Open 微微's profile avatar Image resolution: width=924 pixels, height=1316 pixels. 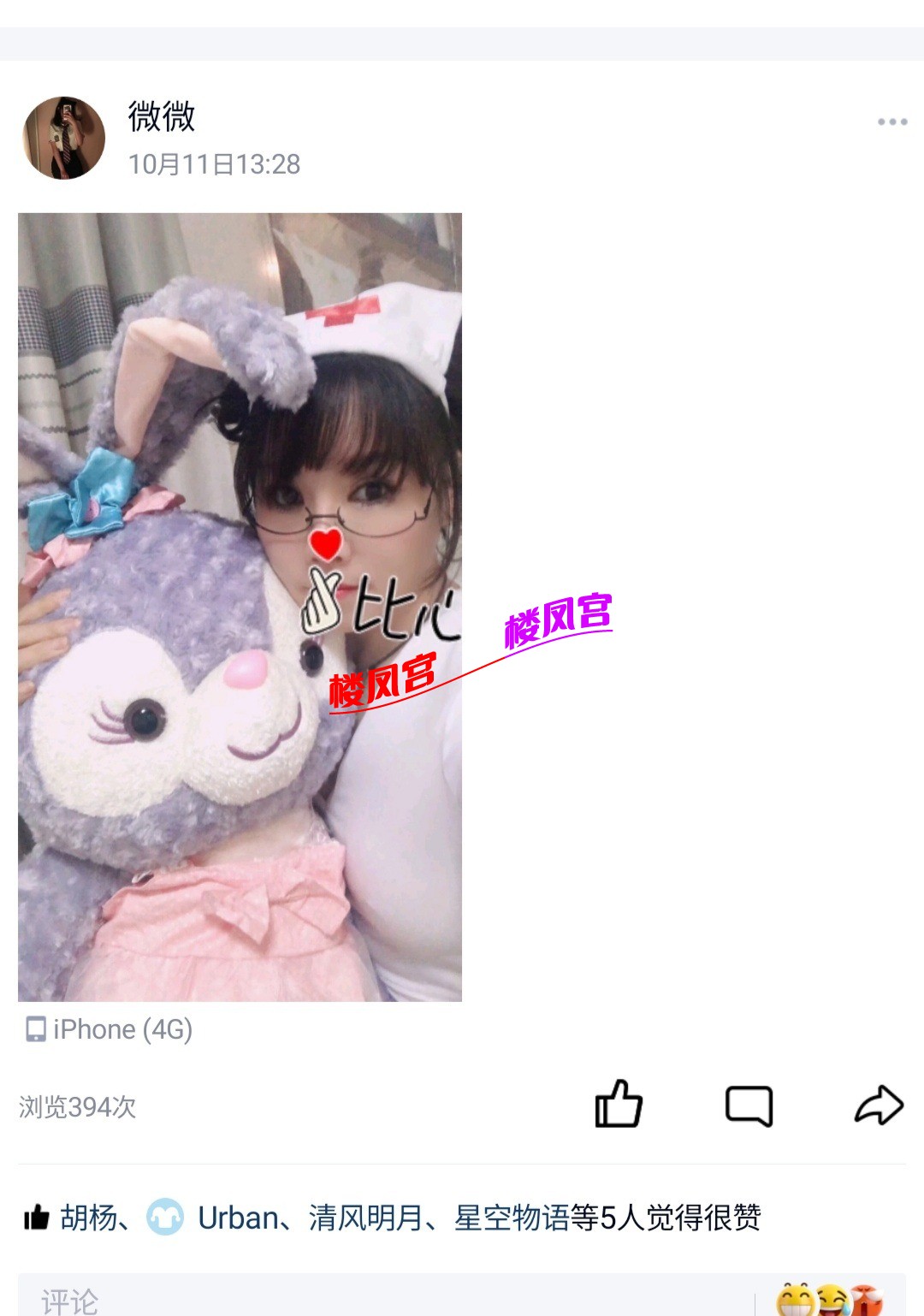pyautogui.click(x=63, y=138)
